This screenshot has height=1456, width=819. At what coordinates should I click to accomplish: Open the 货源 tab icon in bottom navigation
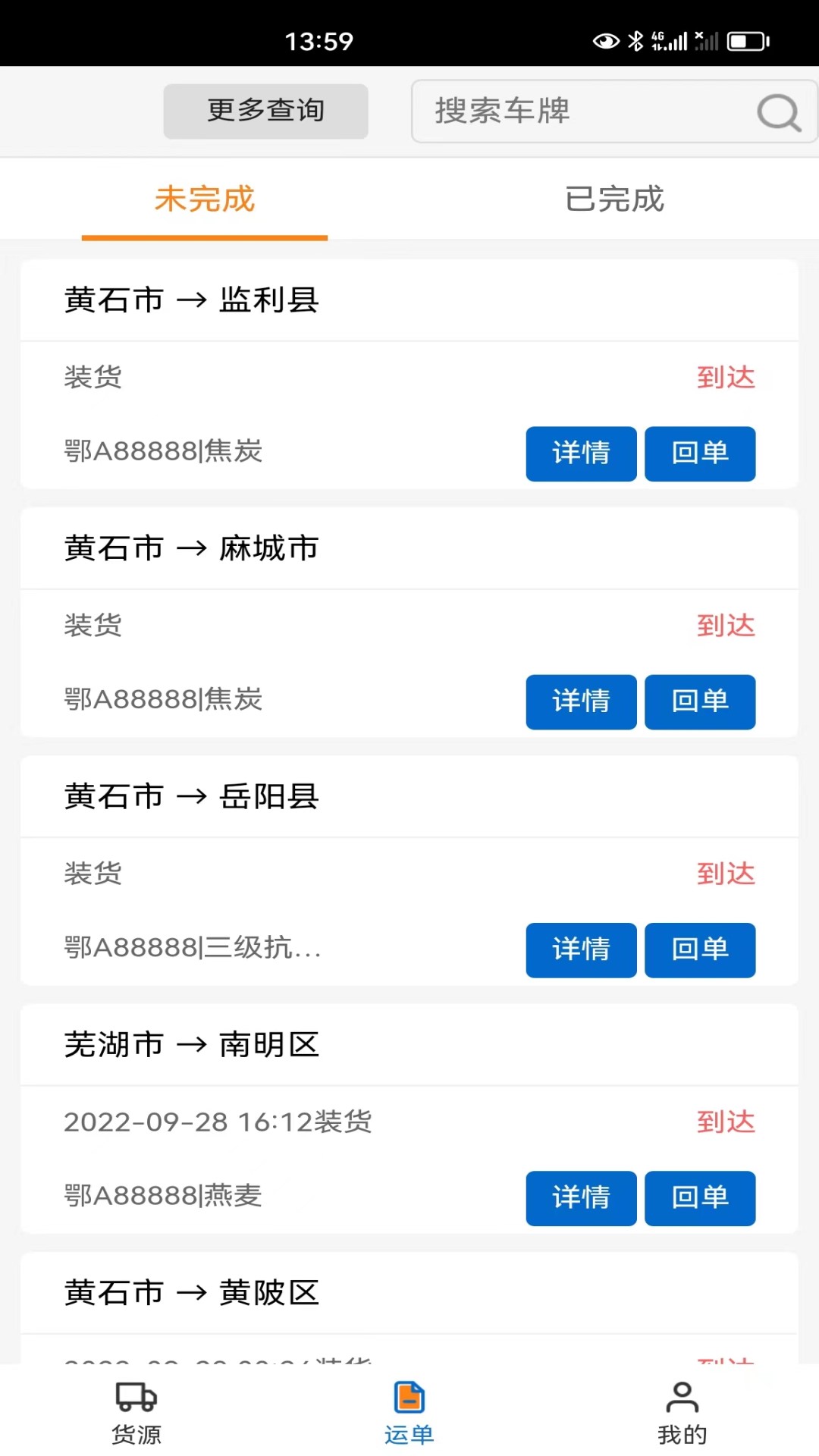pyautogui.click(x=136, y=1407)
